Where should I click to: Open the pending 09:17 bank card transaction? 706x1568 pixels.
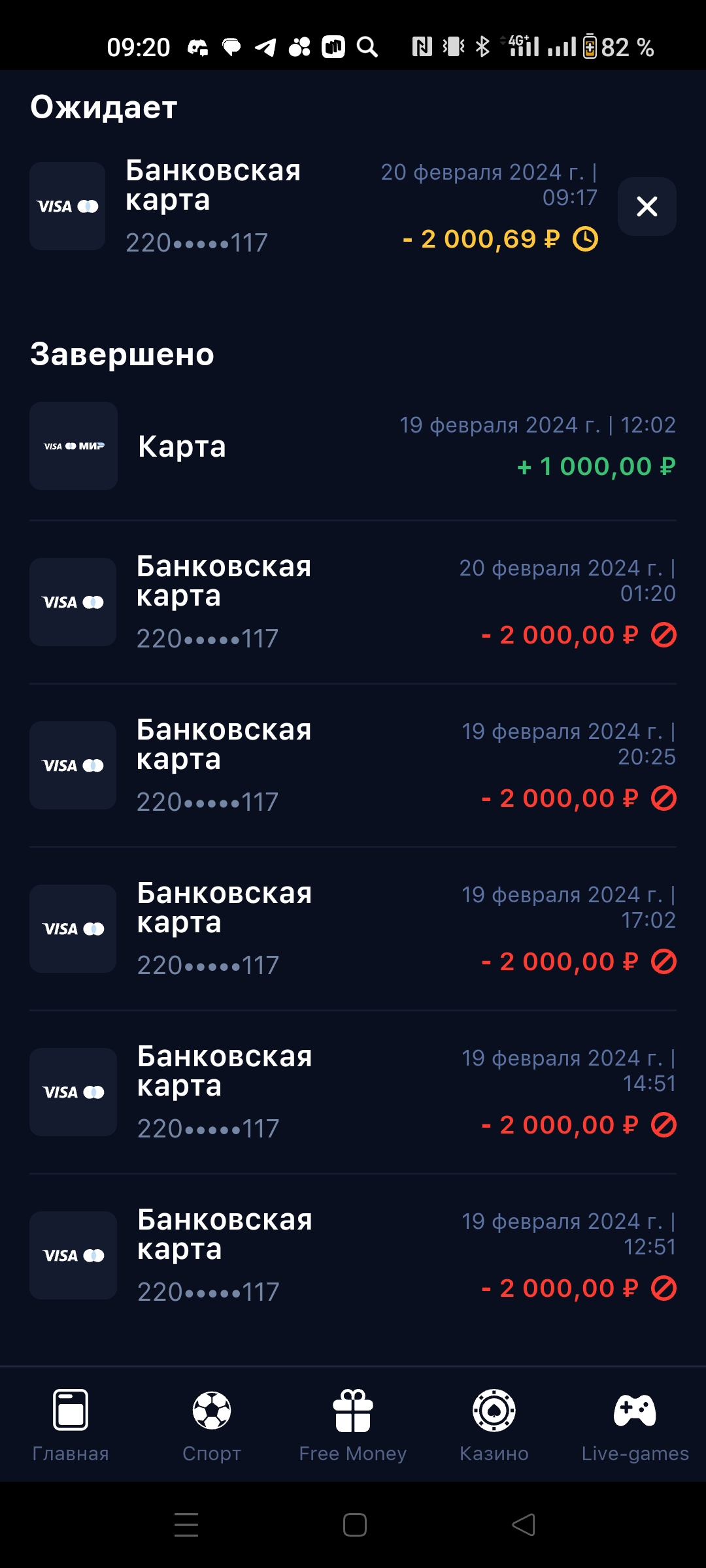(x=314, y=206)
